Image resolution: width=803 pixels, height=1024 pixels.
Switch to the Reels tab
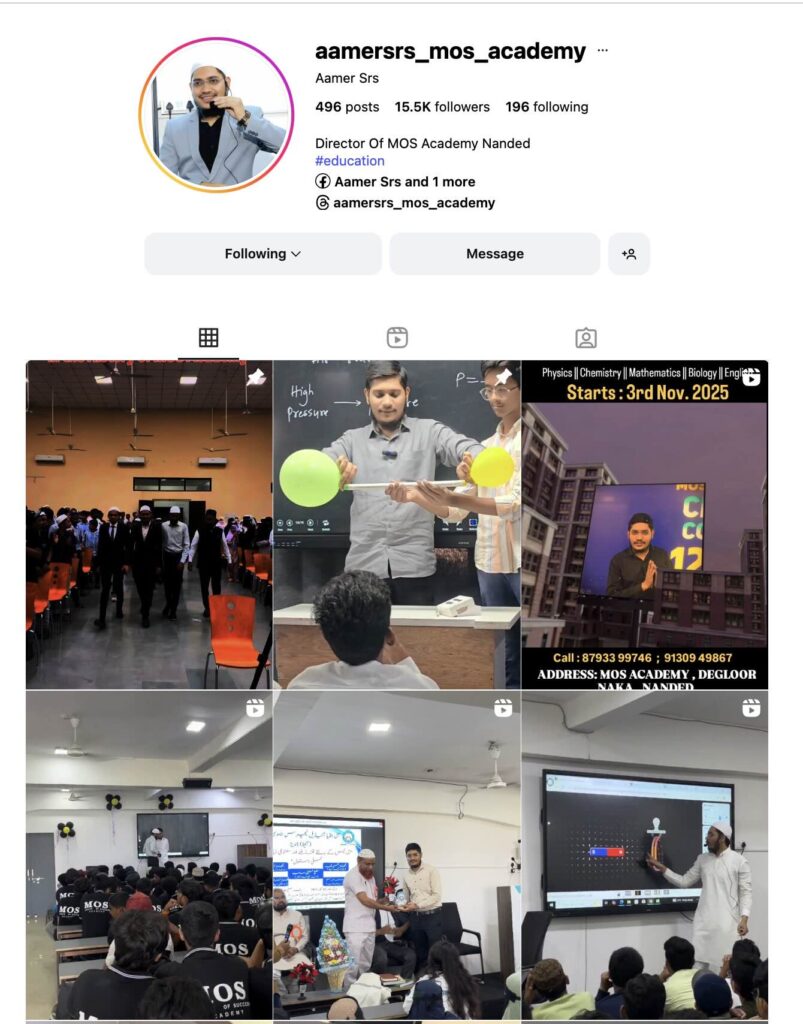pyautogui.click(x=397, y=338)
